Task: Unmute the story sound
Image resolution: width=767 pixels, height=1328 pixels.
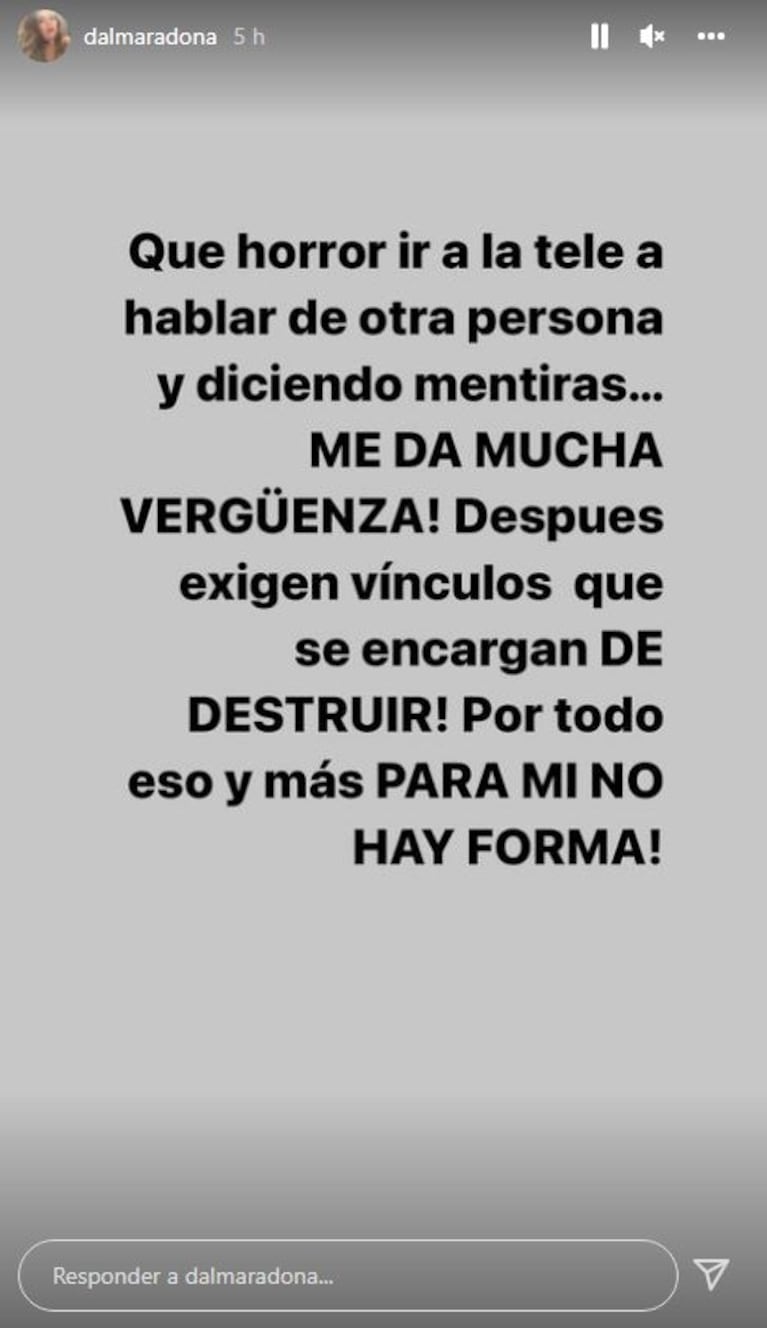Action: [x=652, y=37]
